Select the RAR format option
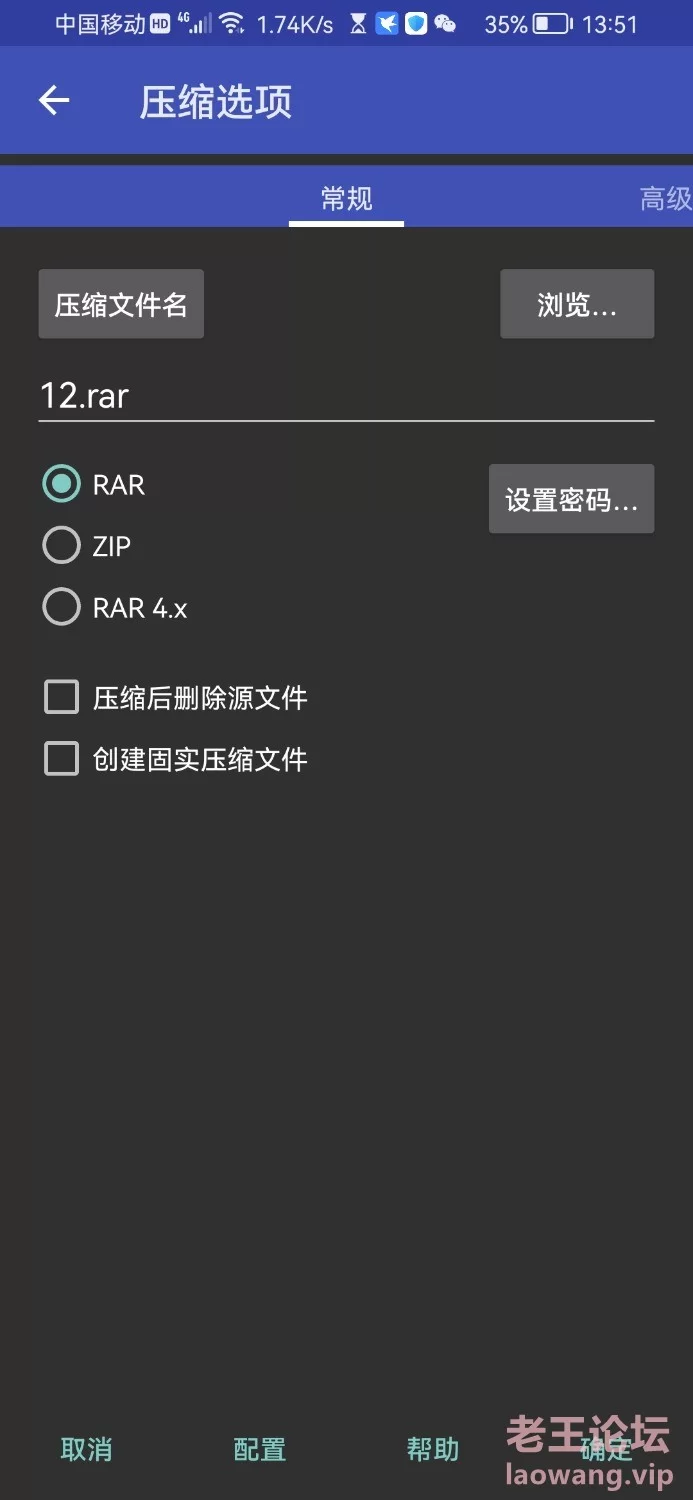 61,485
